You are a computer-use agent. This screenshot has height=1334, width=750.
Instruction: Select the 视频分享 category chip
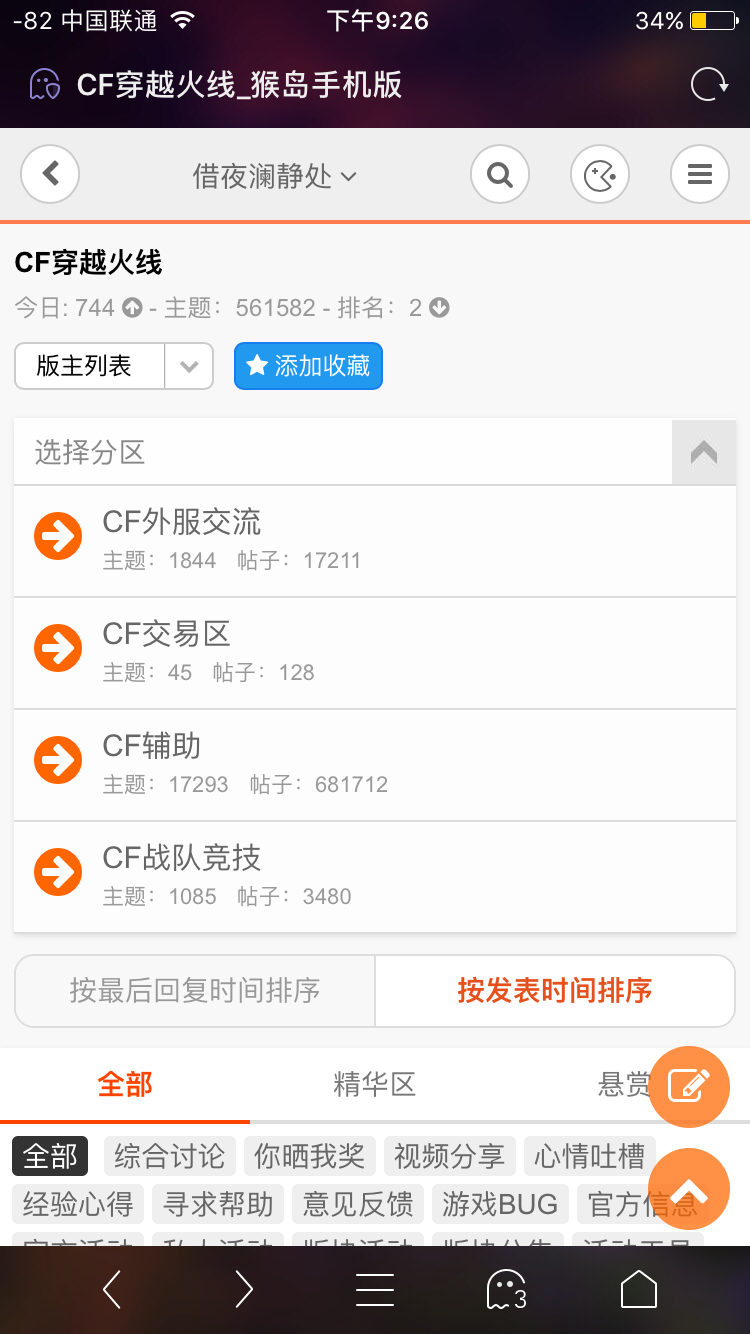tap(449, 1156)
